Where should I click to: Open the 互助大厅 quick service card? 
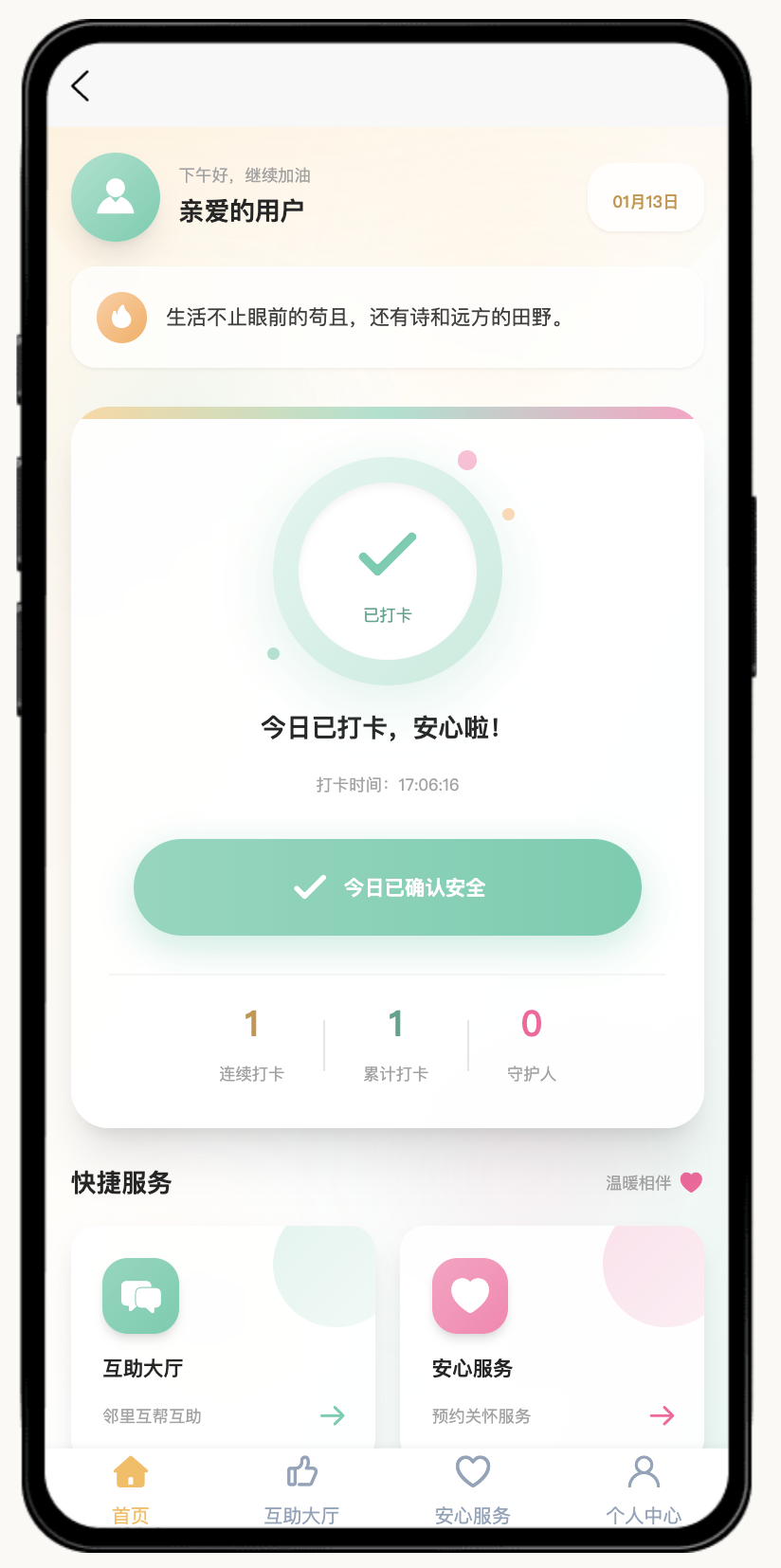223,1337
